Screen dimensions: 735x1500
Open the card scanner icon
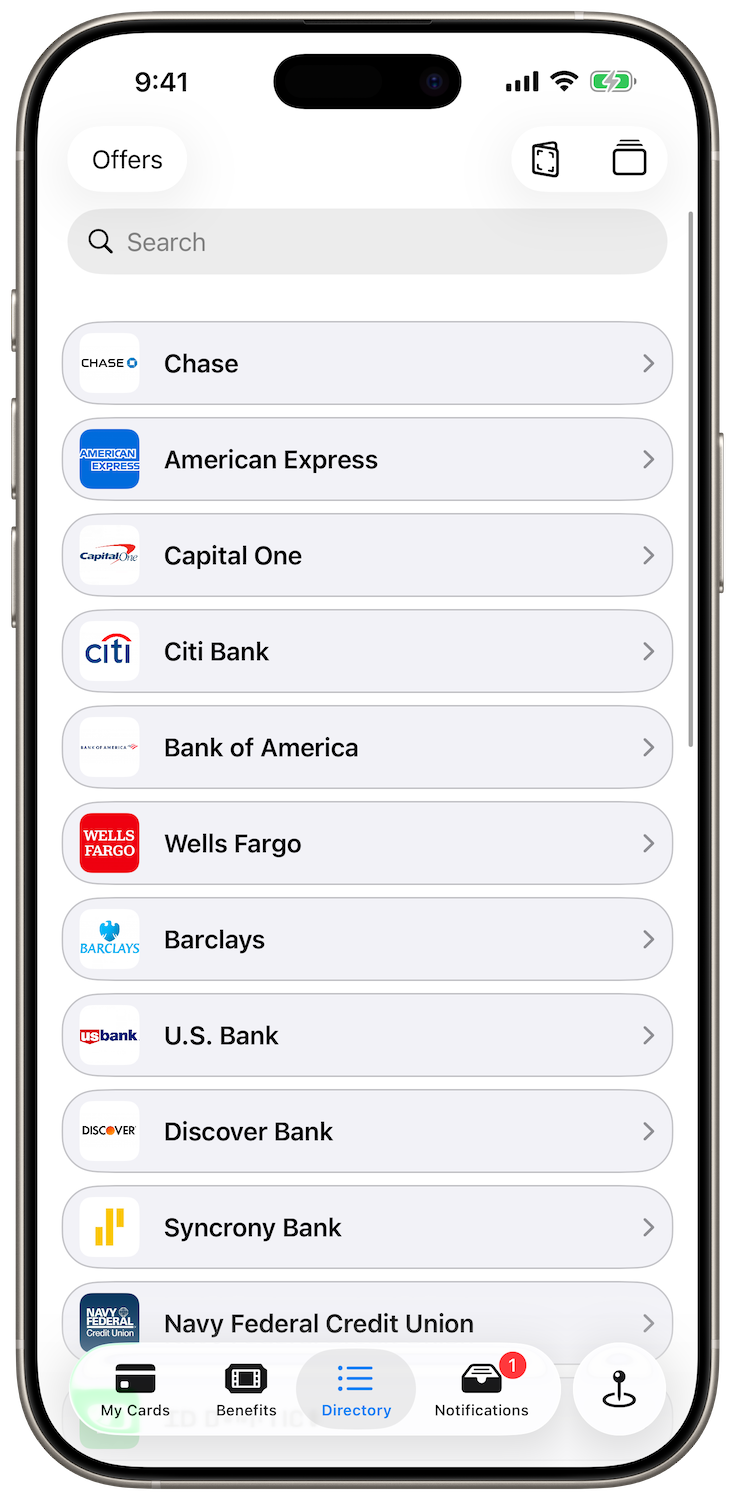[x=545, y=159]
